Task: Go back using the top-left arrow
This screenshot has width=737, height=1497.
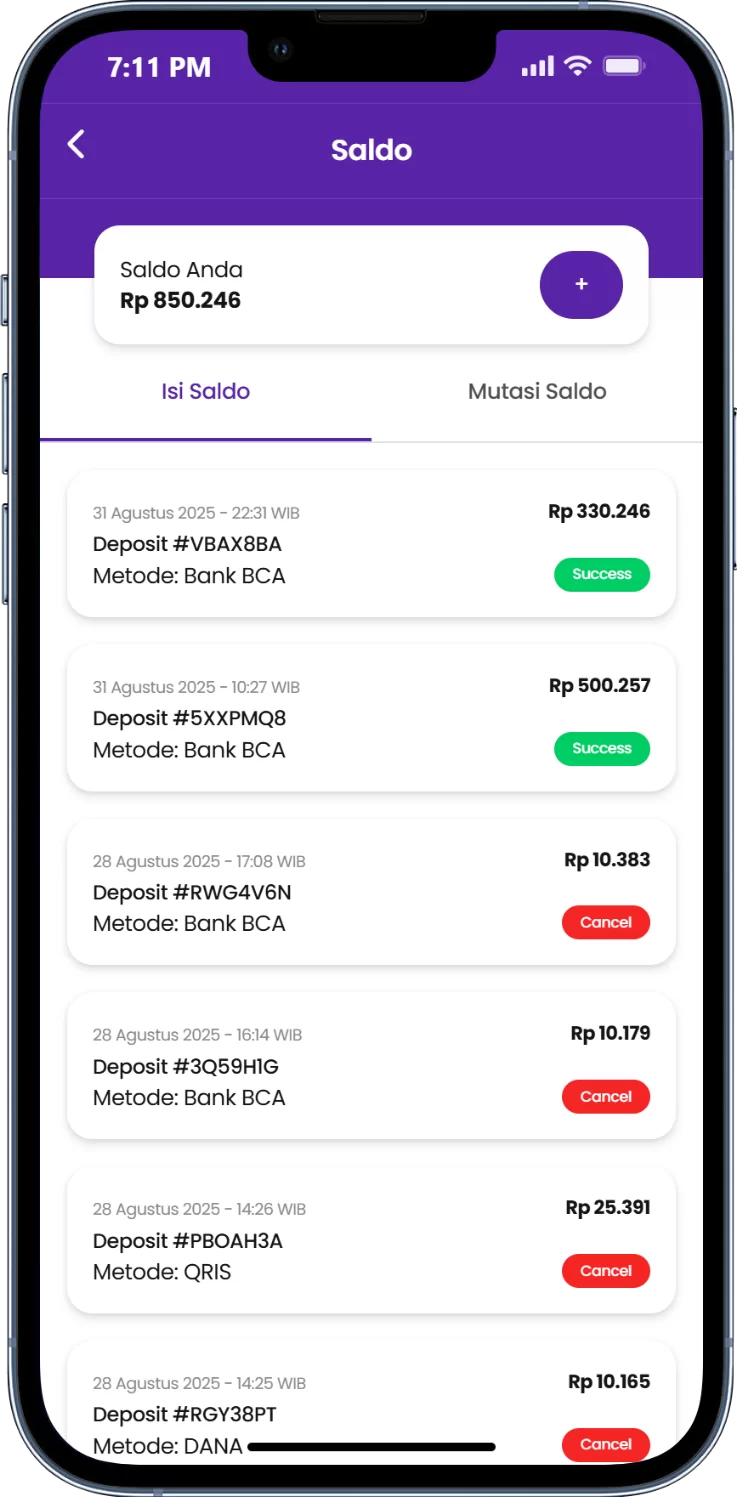Action: tap(76, 144)
